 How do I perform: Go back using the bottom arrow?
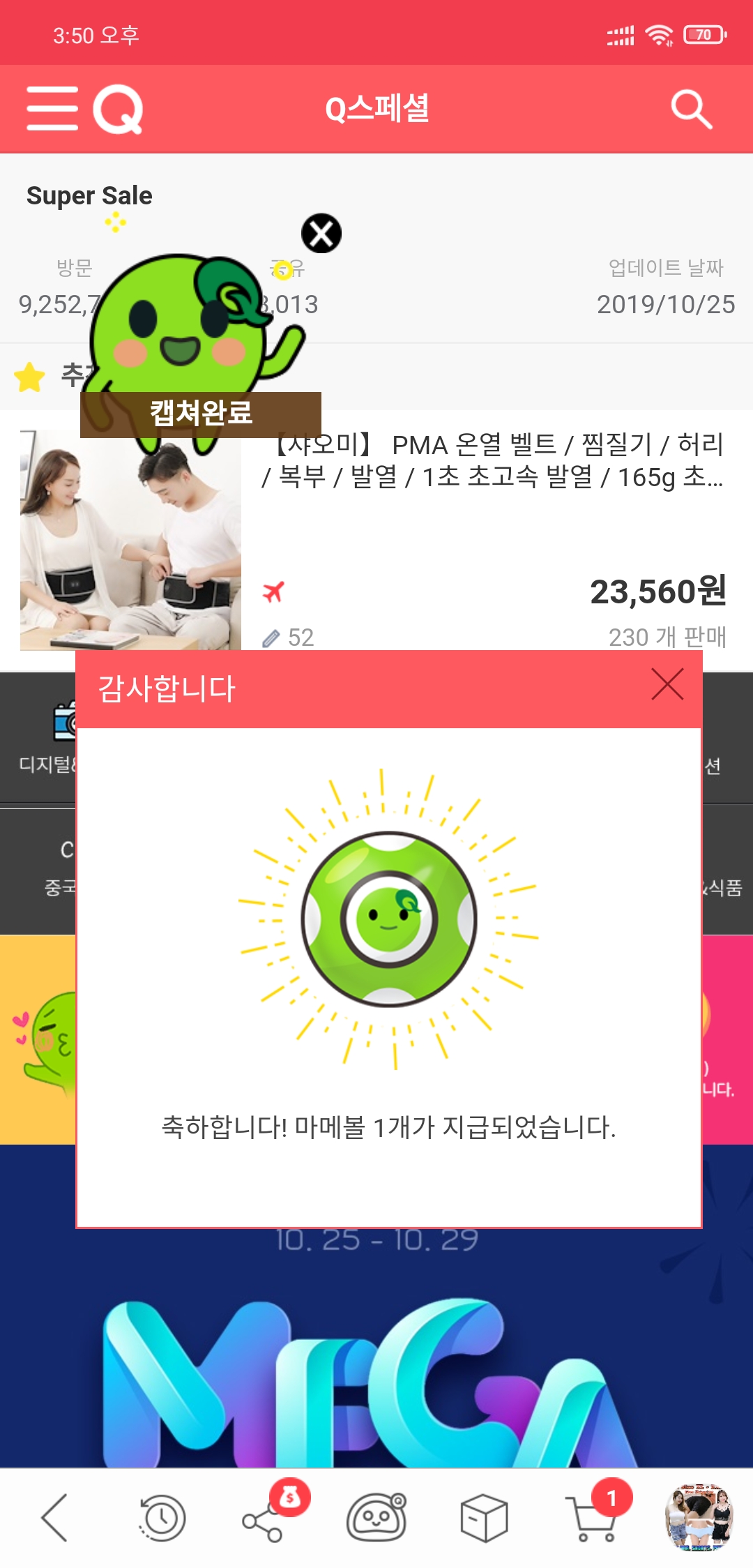click(54, 1518)
